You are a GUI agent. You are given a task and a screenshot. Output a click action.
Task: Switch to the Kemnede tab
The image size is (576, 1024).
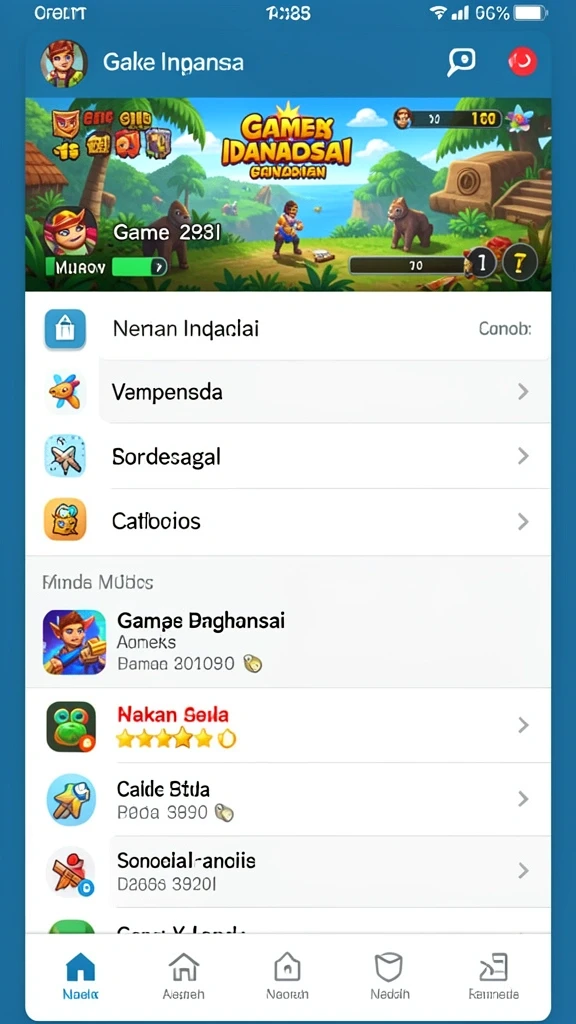click(x=494, y=976)
